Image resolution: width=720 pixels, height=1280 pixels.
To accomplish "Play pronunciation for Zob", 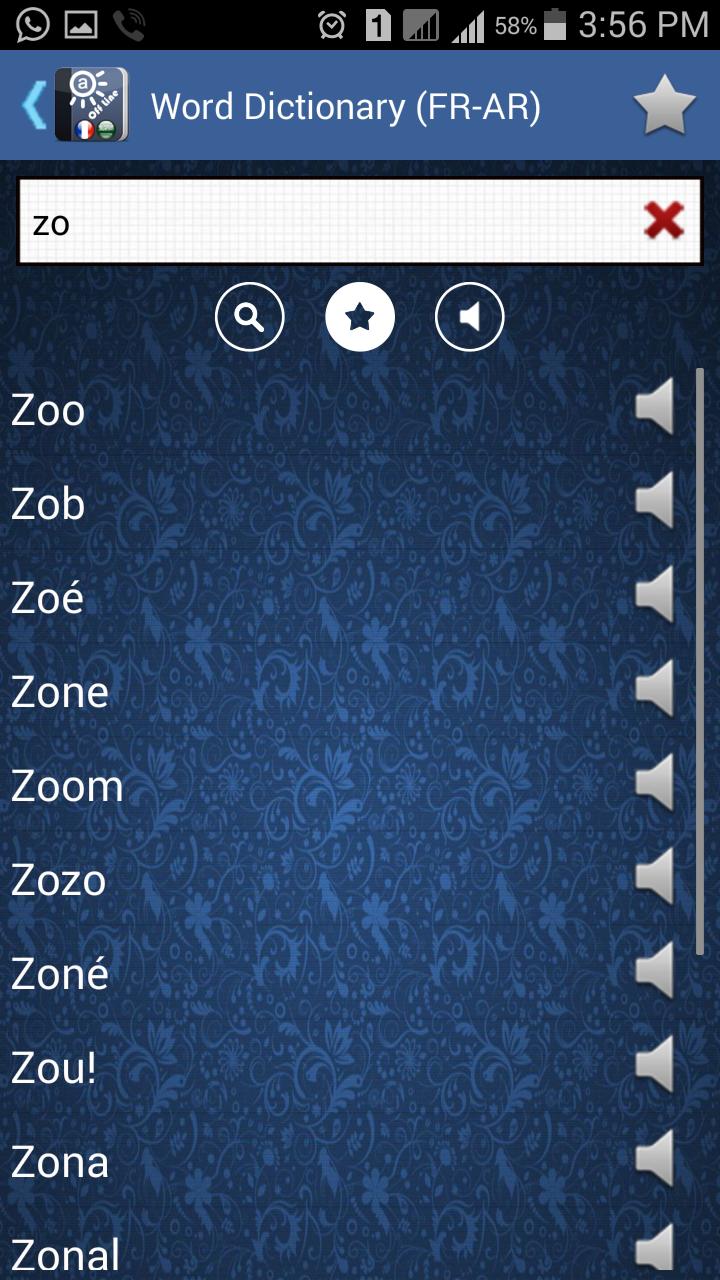I will [656, 501].
